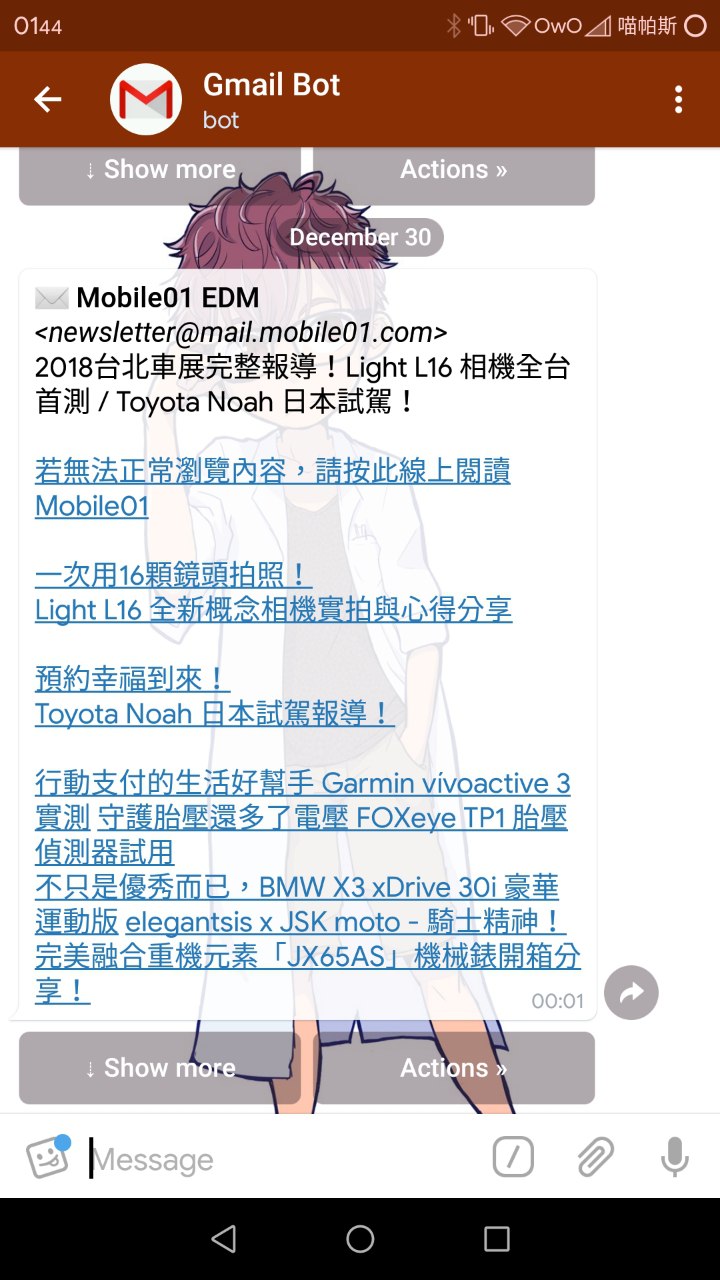This screenshot has width=720, height=1280.
Task: Open the Toyota Noah 日本試駕報導 link
Action: click(214, 714)
